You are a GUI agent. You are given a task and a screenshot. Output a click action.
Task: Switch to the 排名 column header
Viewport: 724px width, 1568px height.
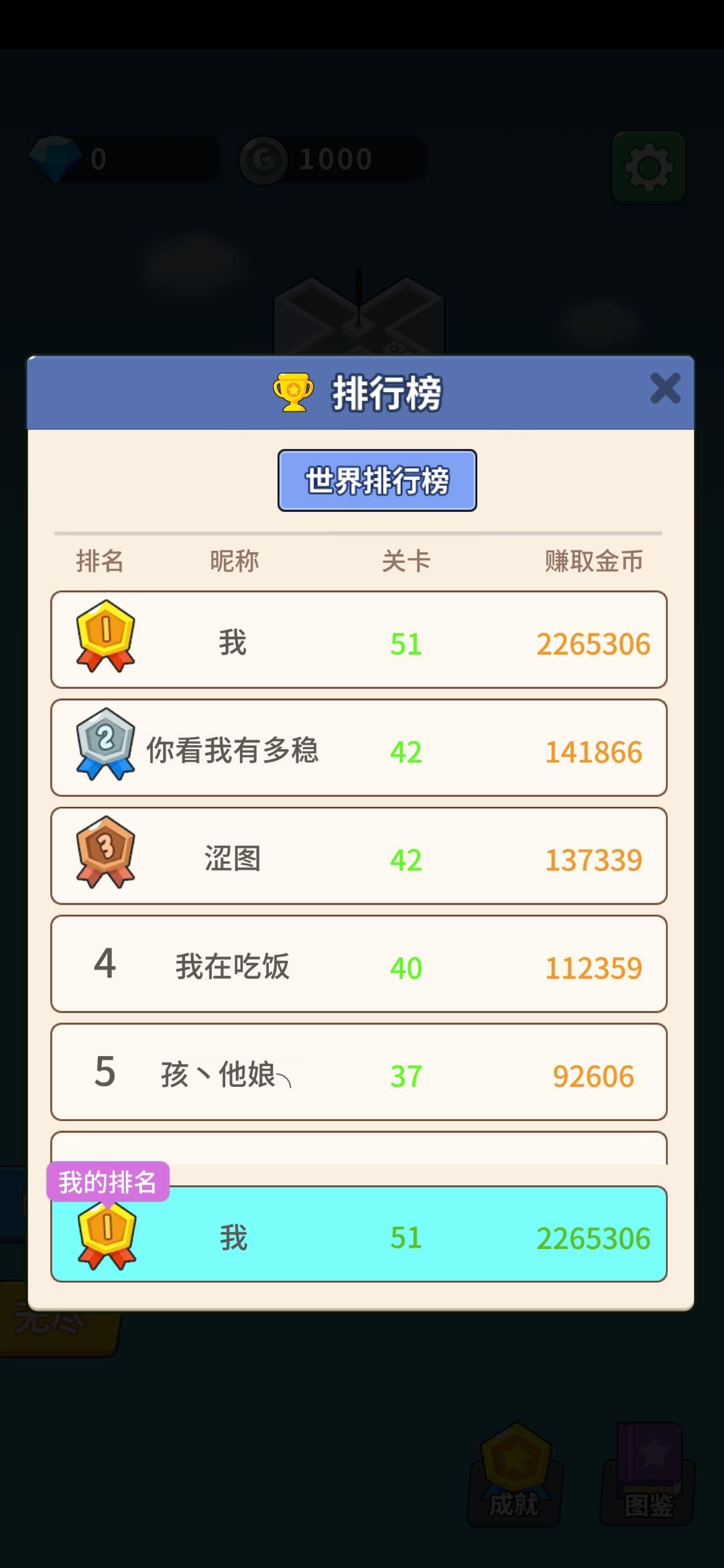(101, 563)
